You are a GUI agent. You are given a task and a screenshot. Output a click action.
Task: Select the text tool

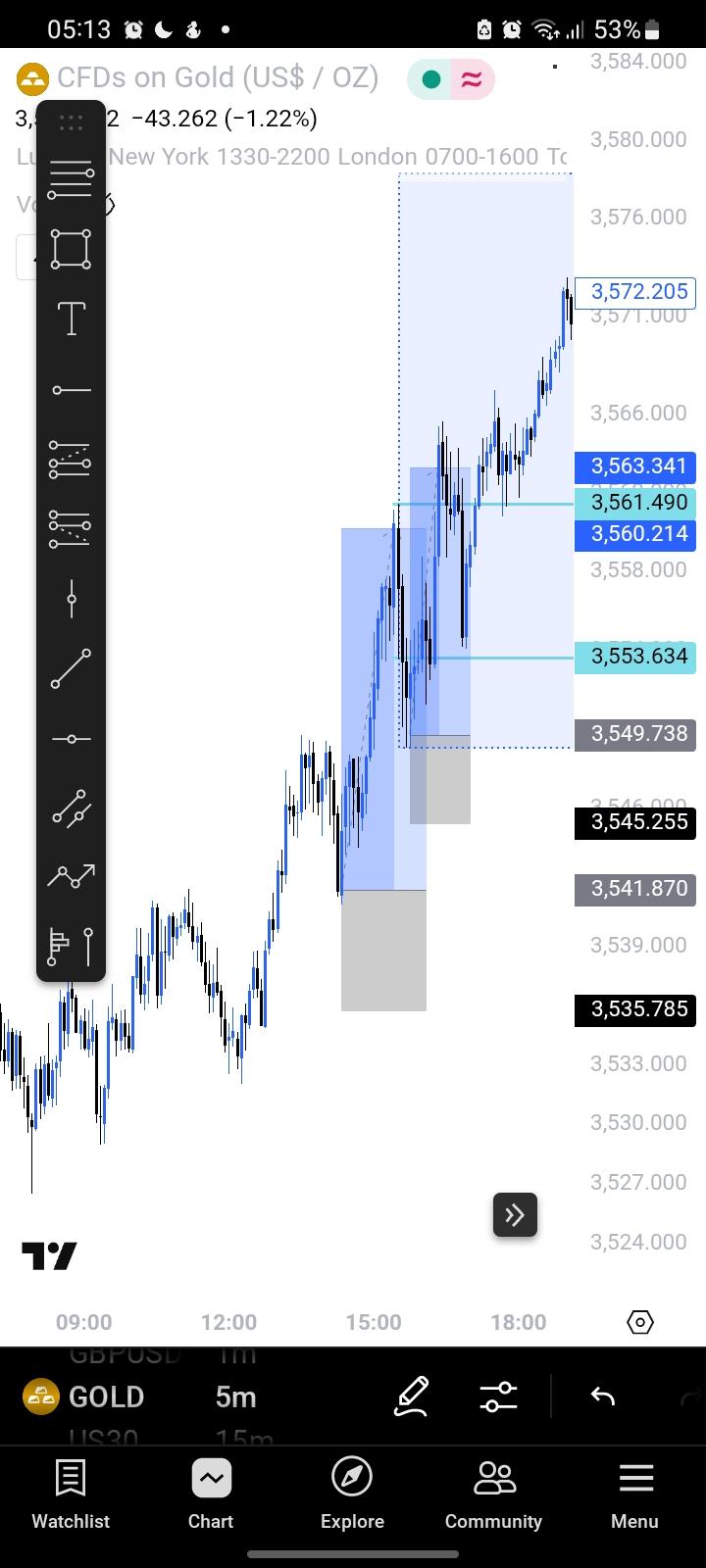tap(71, 319)
